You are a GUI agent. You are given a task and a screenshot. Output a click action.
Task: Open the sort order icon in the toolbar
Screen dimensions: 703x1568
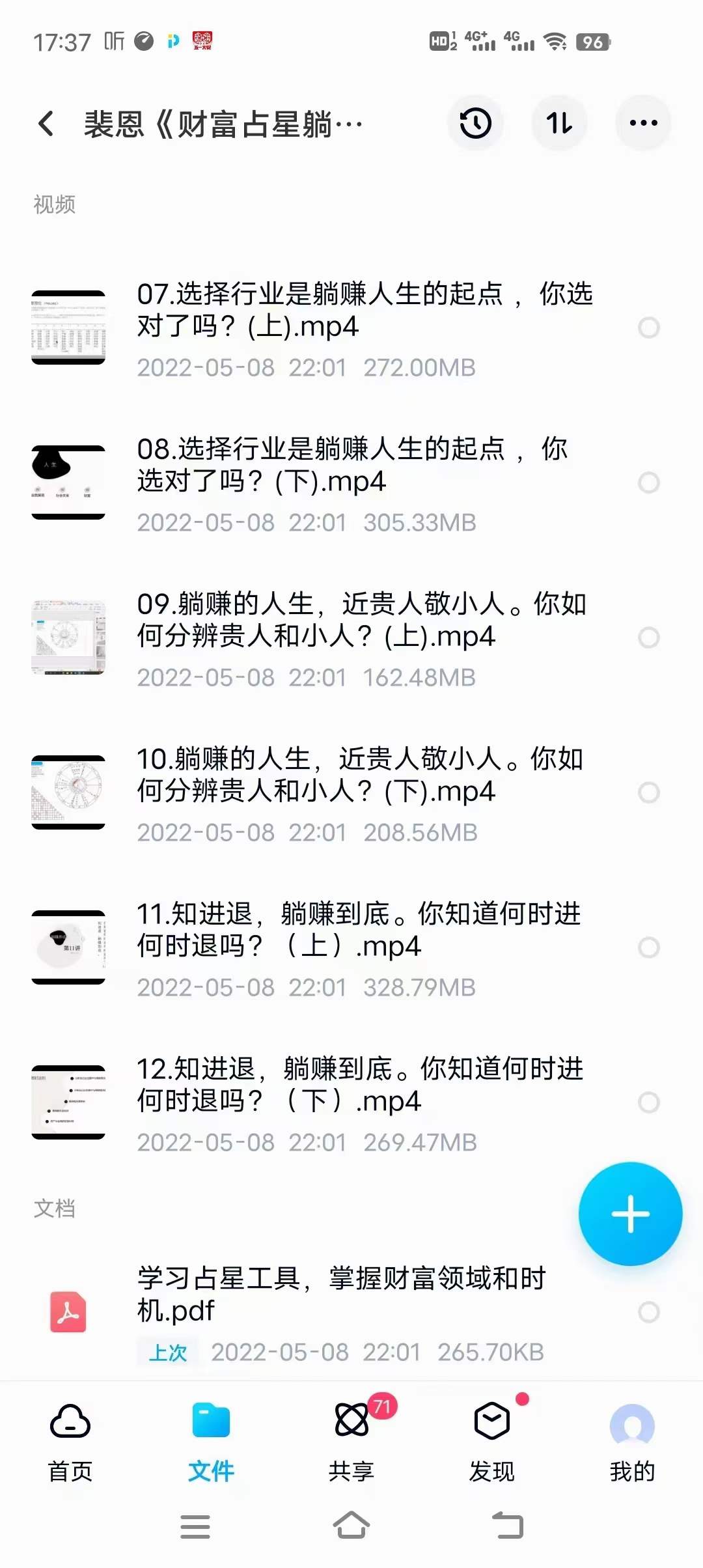point(560,123)
